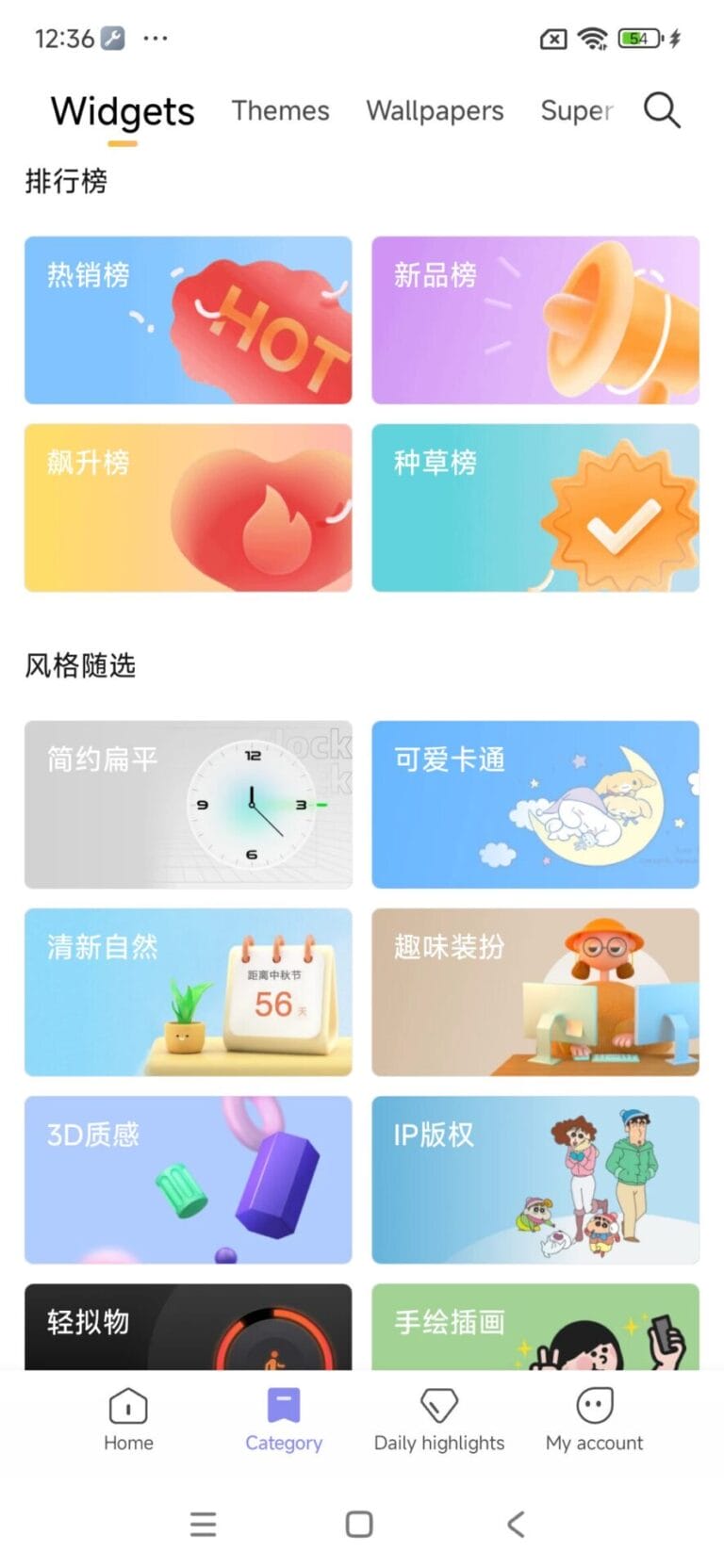Open the 3D质感 style category
This screenshot has height=1568, width=724.
tap(188, 1180)
